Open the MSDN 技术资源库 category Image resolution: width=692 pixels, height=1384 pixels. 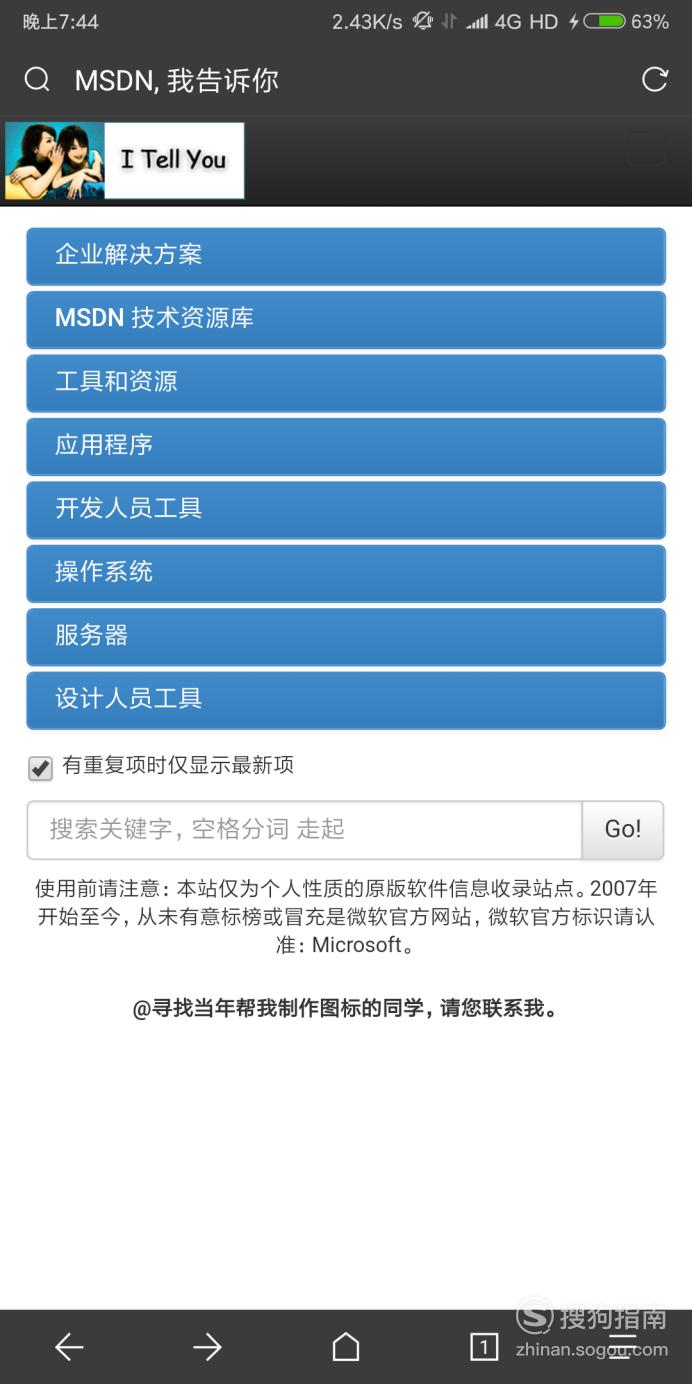pos(346,319)
